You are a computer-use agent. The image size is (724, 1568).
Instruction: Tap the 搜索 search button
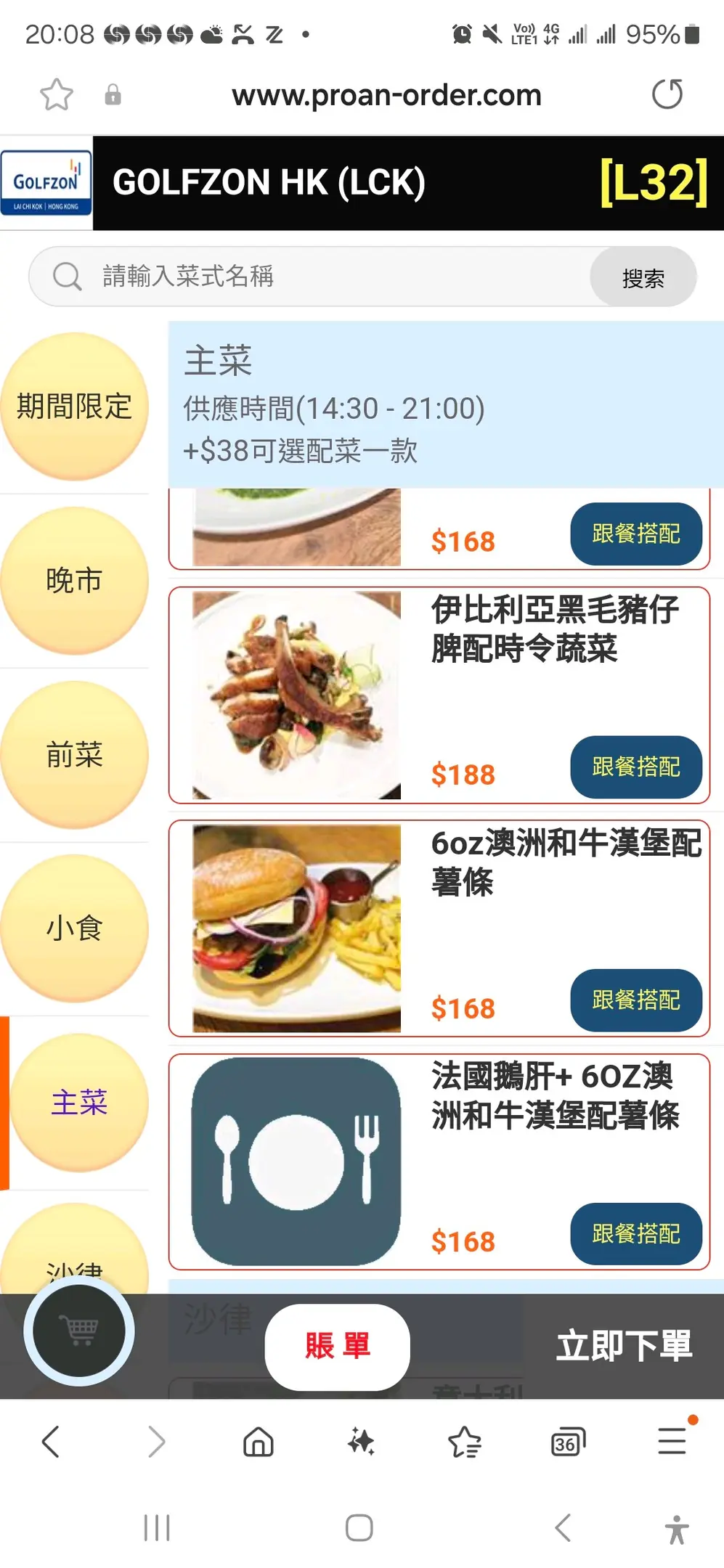643,277
